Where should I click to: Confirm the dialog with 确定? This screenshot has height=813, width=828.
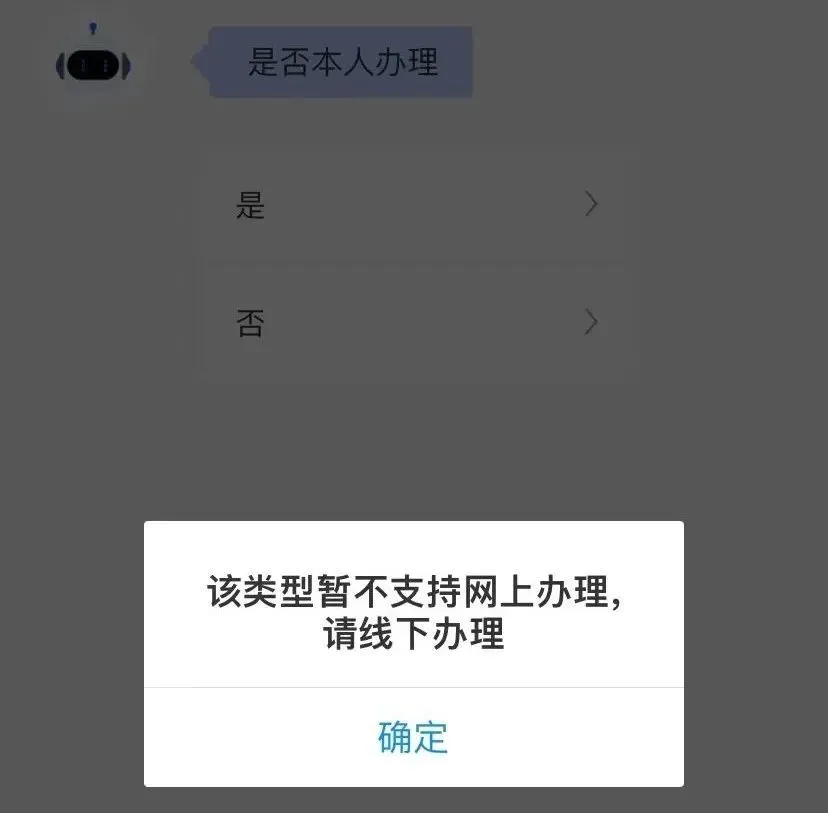point(413,737)
